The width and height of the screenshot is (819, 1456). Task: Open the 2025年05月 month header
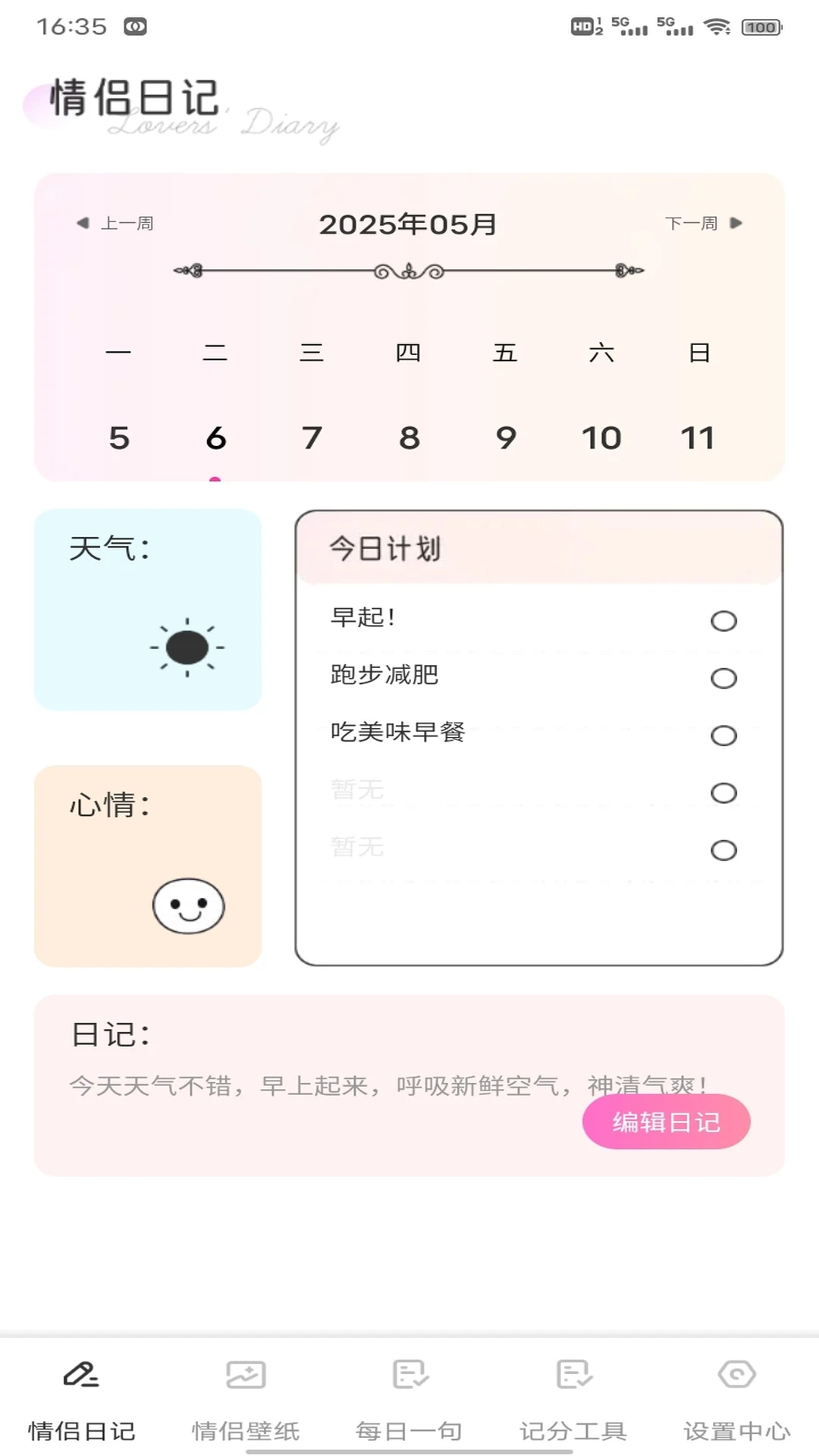(407, 224)
